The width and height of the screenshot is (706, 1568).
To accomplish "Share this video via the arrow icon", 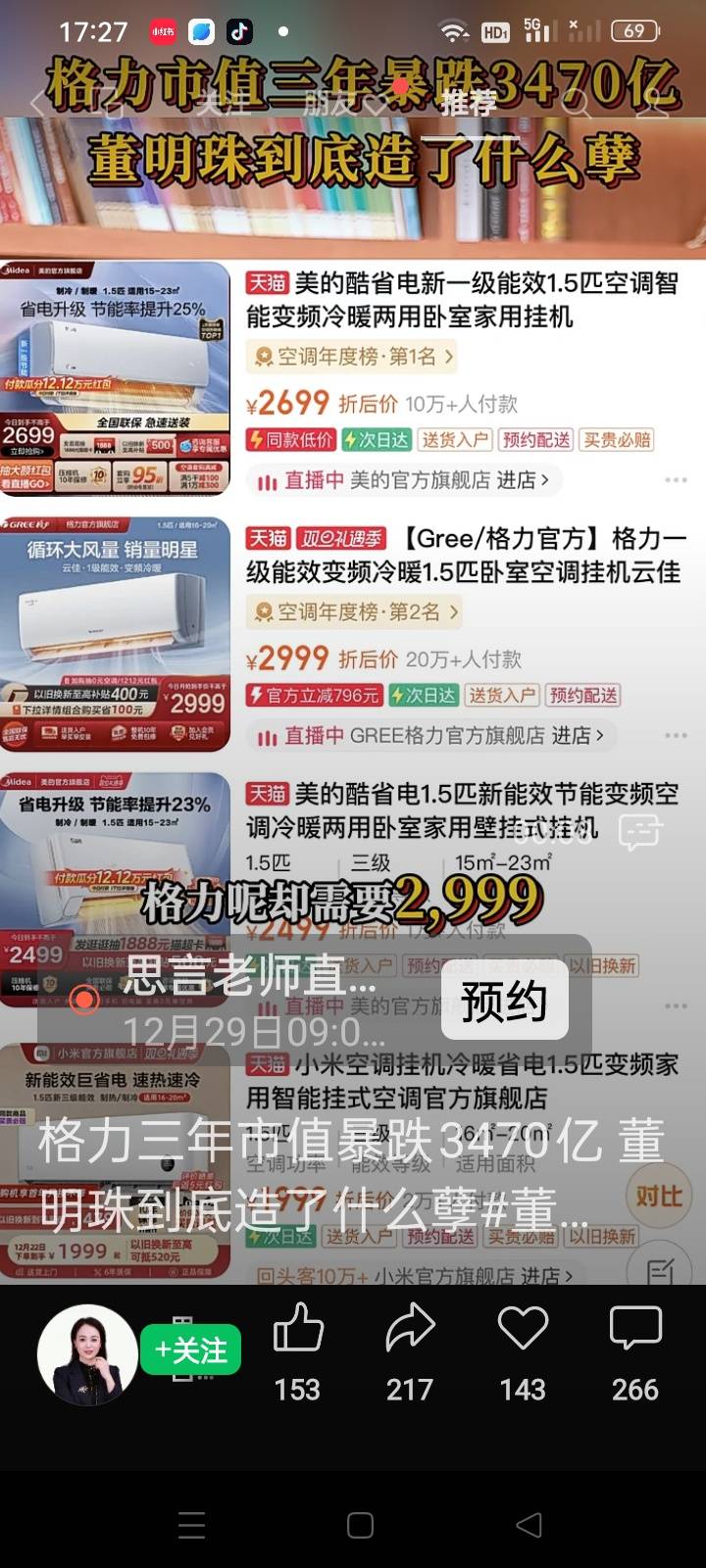I will click(410, 1330).
